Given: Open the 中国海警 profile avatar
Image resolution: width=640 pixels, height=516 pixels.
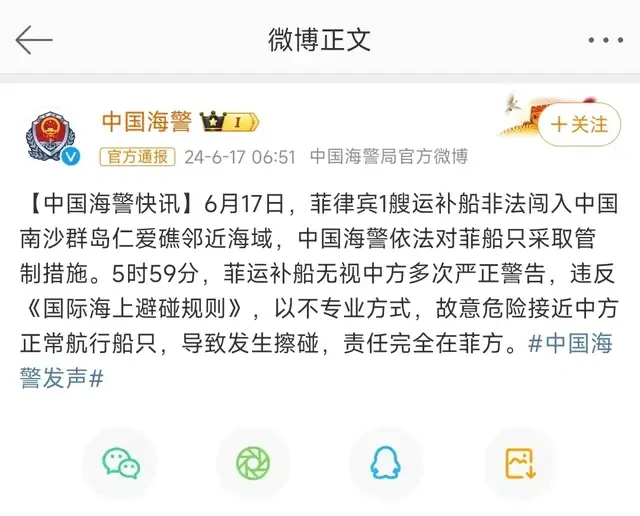Looking at the screenshot, I should coord(49,136).
